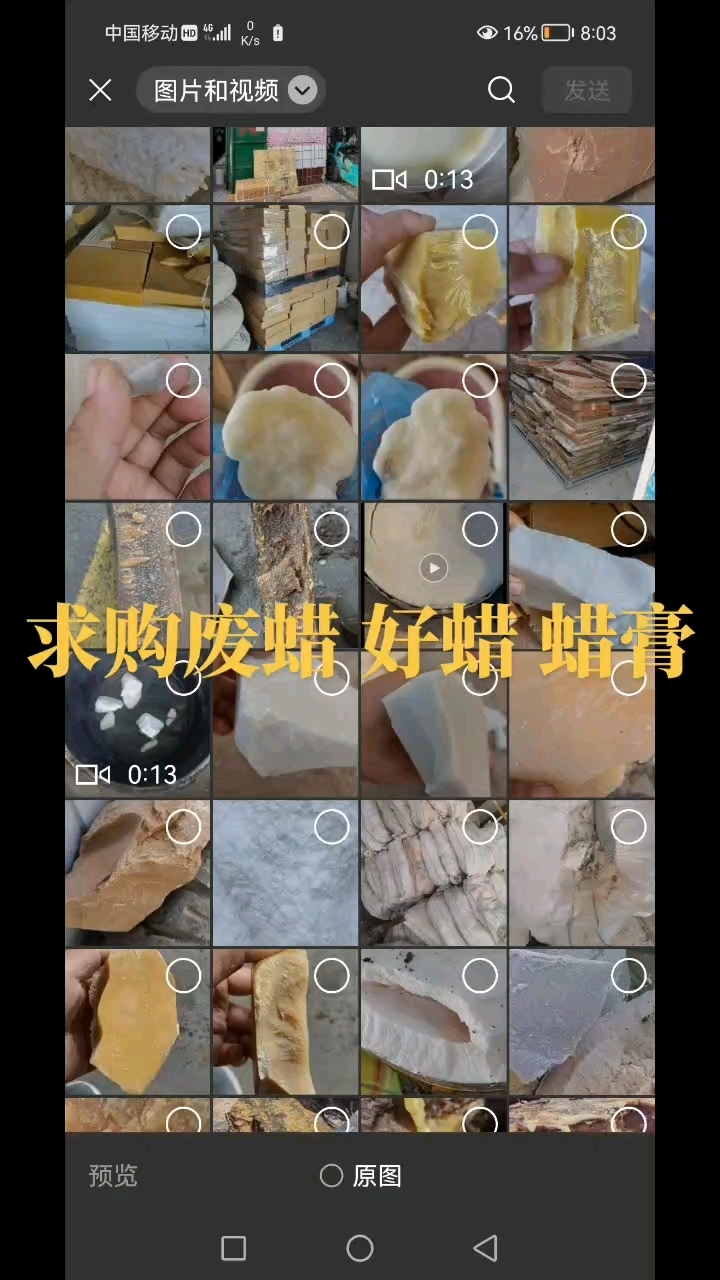The height and width of the screenshot is (1280, 720).
Task: Search photos with the magnifier icon
Action: click(501, 91)
